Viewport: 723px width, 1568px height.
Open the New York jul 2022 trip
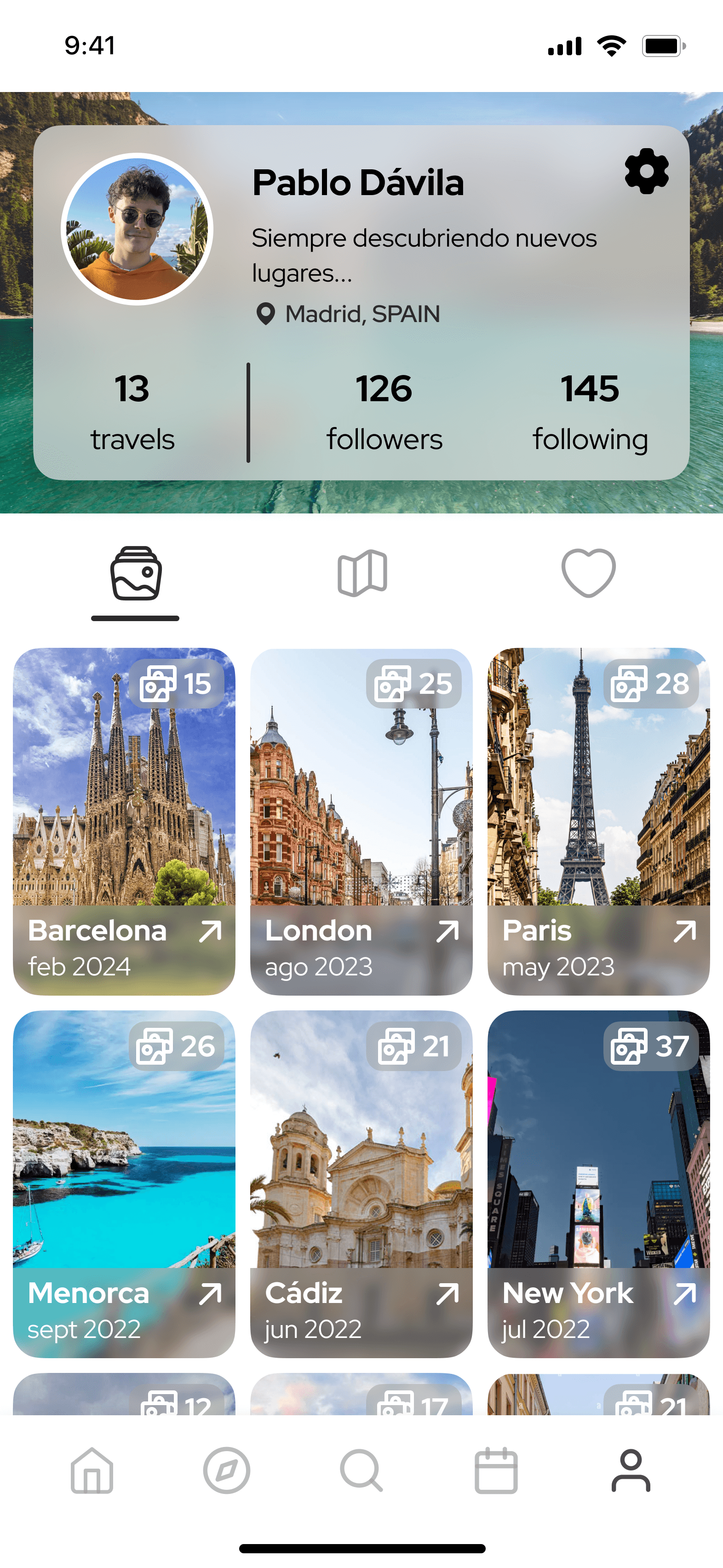coord(598,1183)
